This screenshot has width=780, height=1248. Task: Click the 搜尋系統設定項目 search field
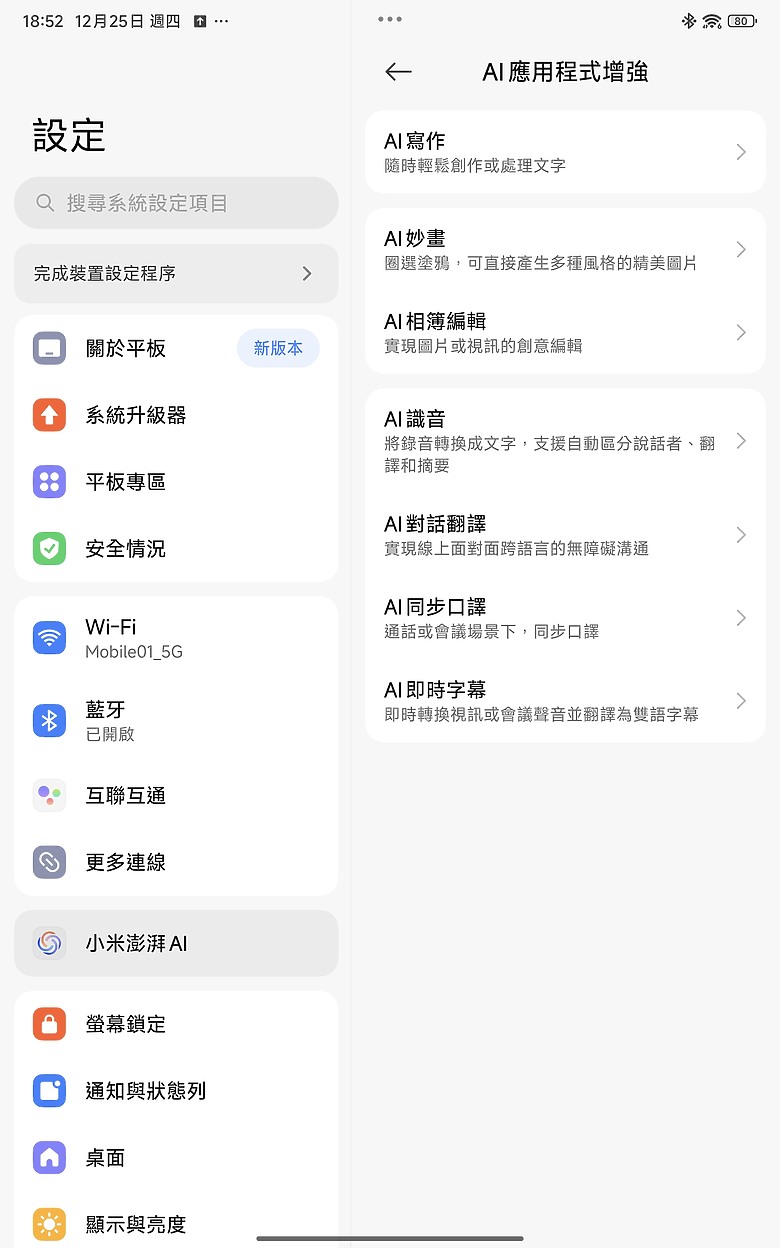coord(176,202)
